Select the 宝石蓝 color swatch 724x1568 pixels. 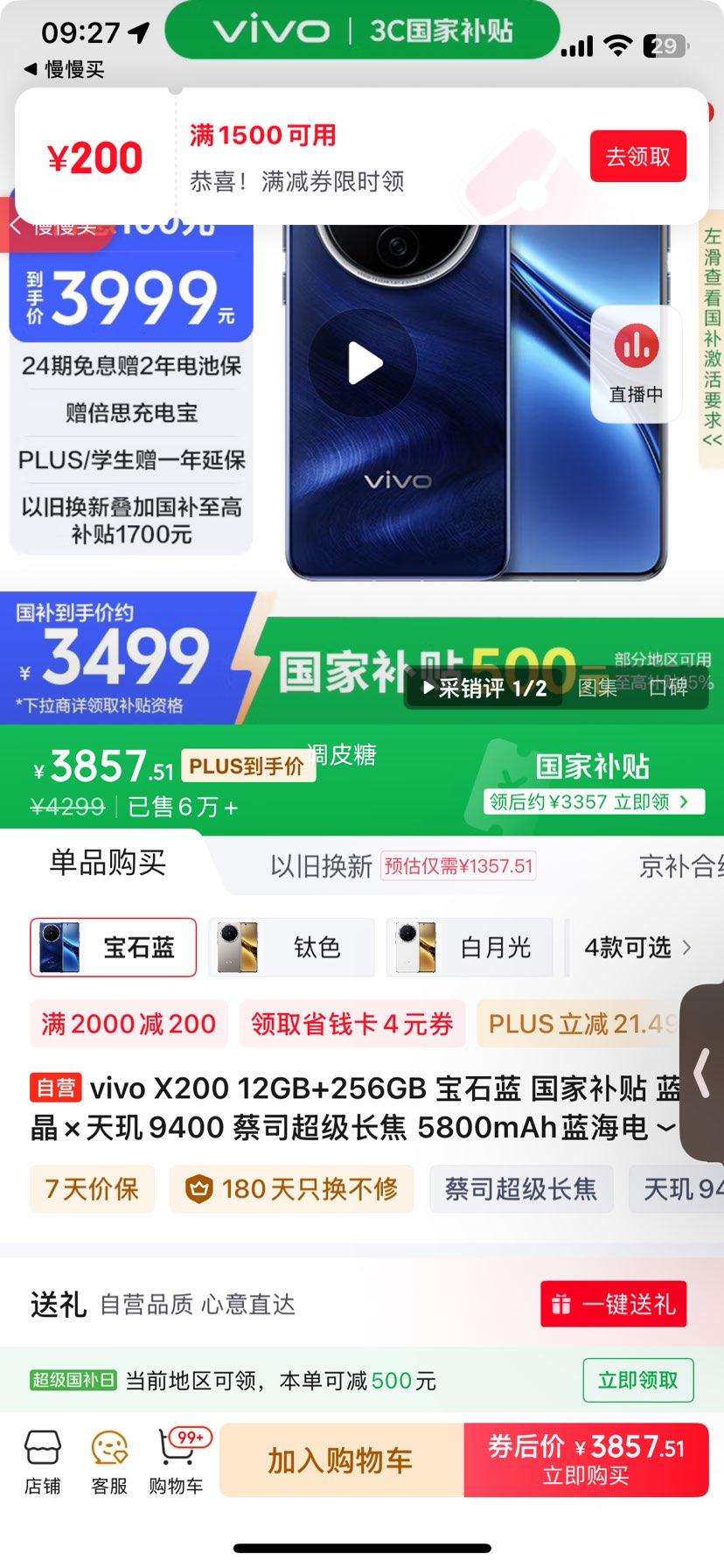(x=113, y=947)
